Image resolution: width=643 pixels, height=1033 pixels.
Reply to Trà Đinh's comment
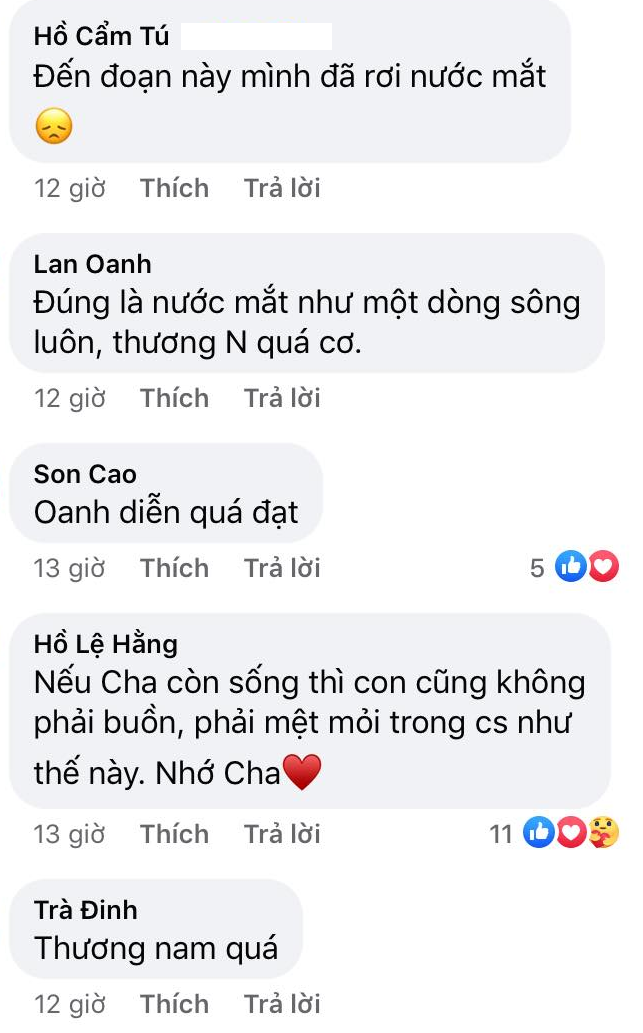pos(282,1004)
